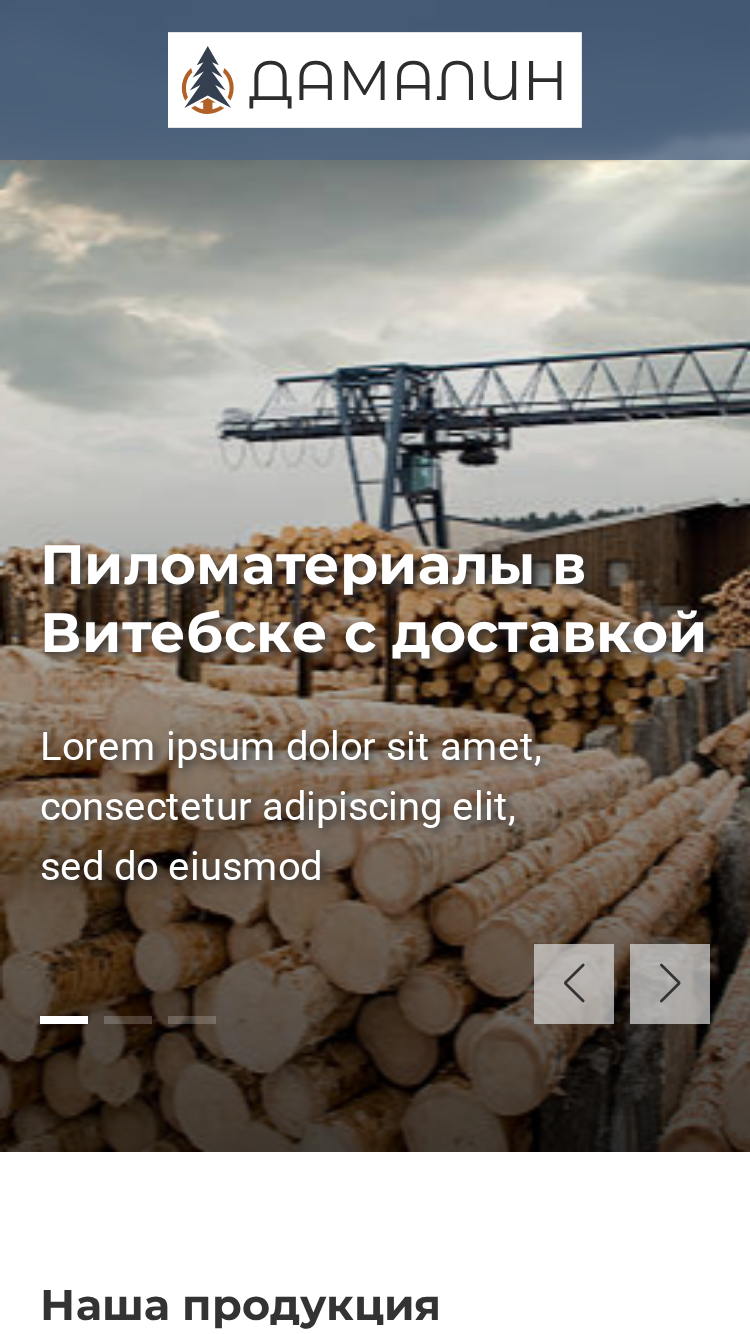Viewport: 750px width, 1334px height.
Task: Select the third slide indicator
Action: pyautogui.click(x=192, y=1020)
